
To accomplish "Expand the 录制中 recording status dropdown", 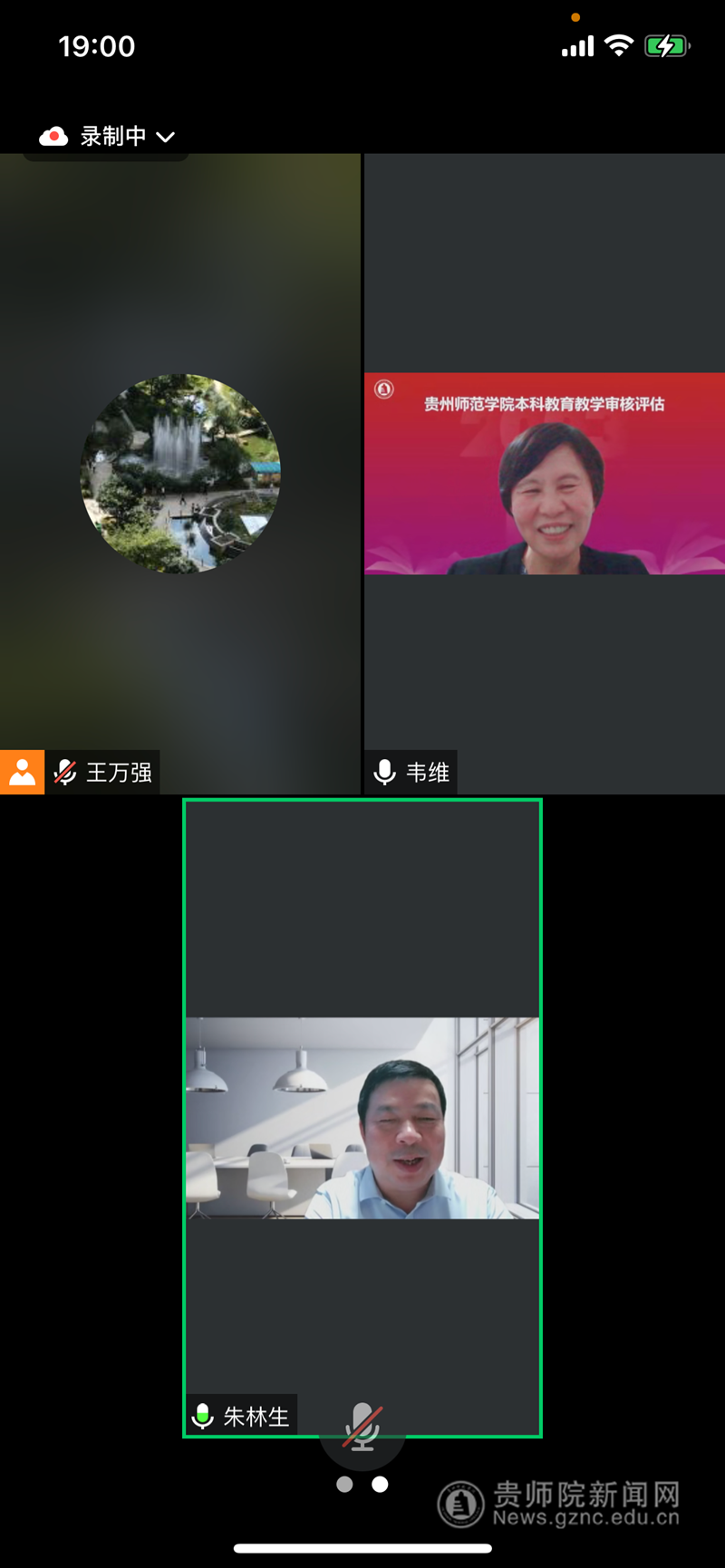I will (107, 137).
